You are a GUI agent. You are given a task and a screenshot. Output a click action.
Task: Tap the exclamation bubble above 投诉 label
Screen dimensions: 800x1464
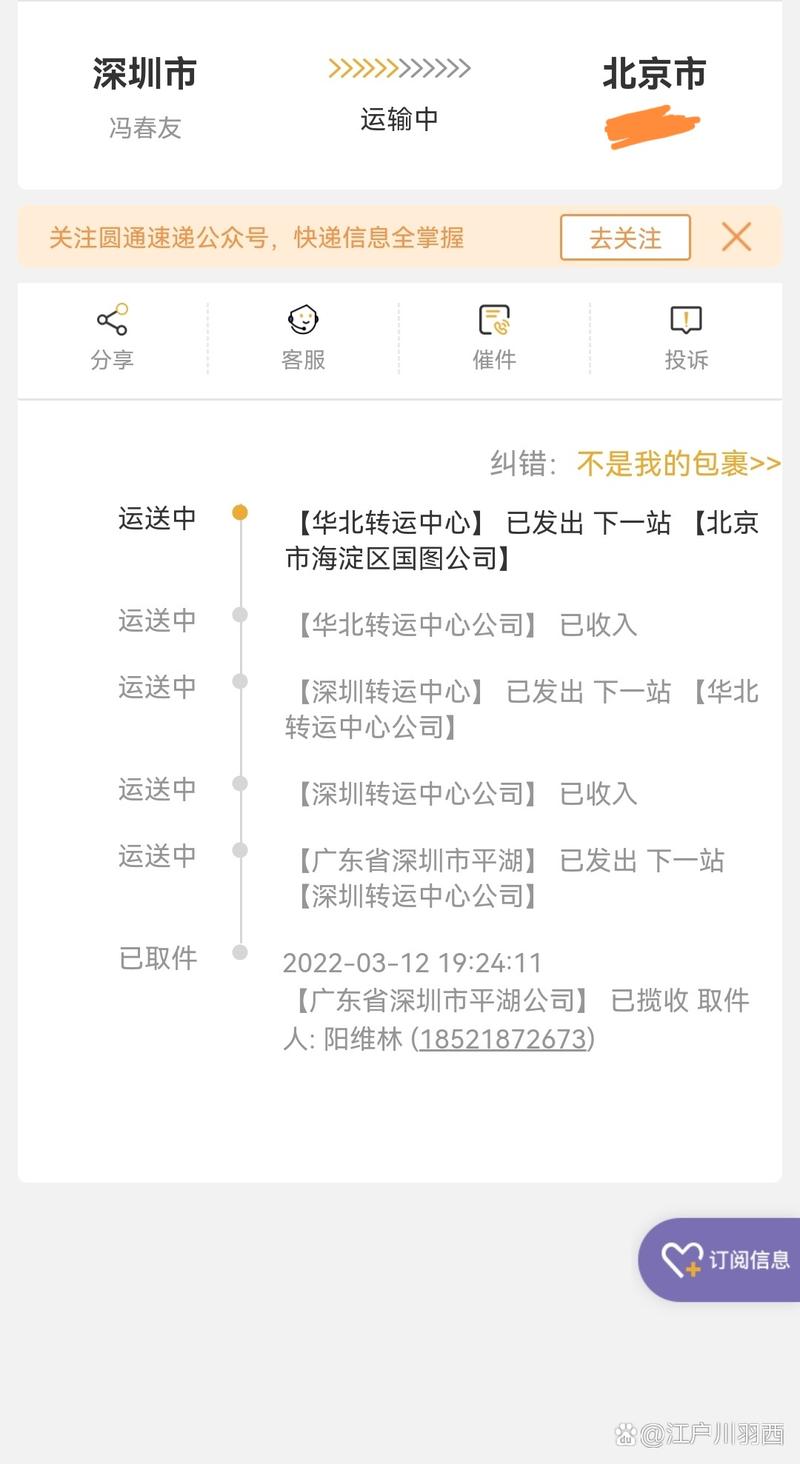click(x=686, y=319)
